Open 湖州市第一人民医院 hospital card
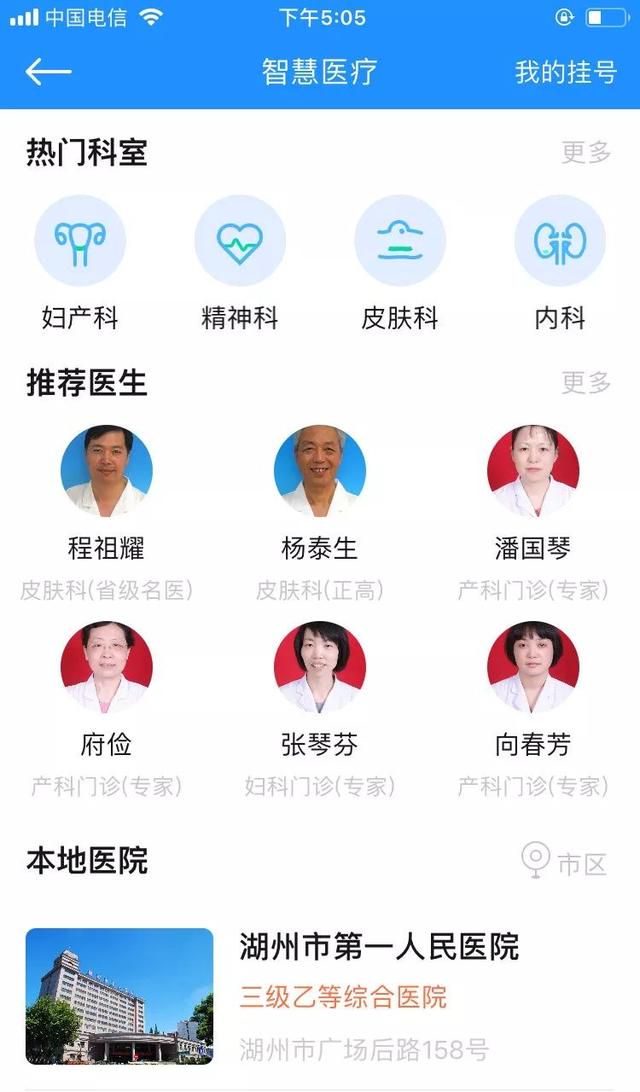Viewport: 640px width, 1092px height. (320, 996)
